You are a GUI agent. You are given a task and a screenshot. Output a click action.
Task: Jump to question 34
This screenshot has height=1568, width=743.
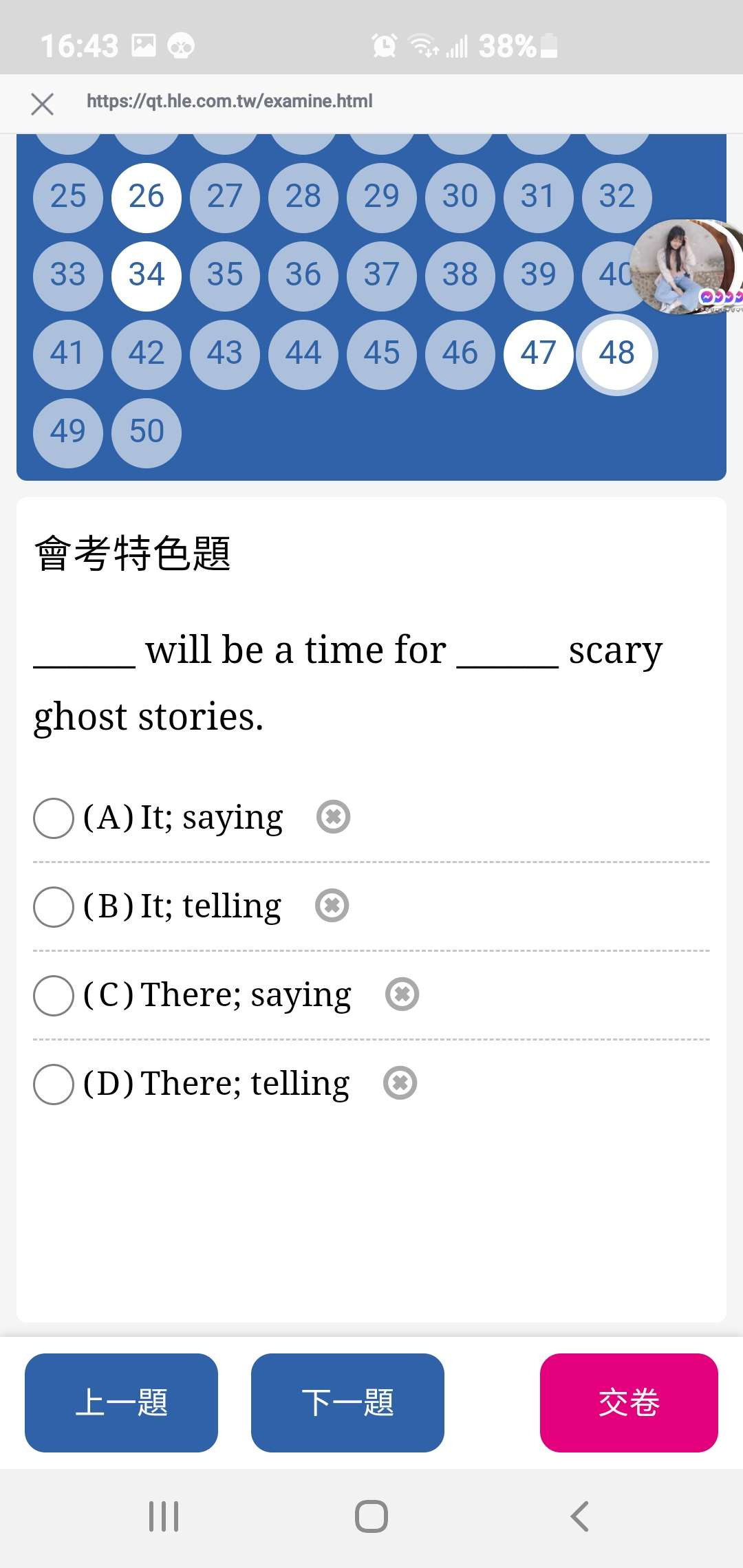point(147,276)
